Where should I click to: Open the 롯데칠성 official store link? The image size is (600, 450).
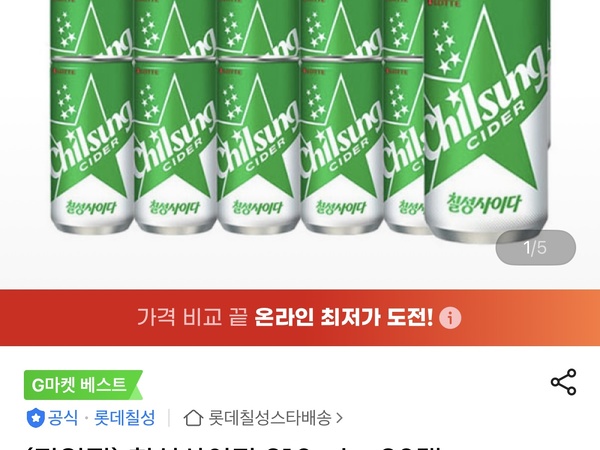tap(124, 417)
